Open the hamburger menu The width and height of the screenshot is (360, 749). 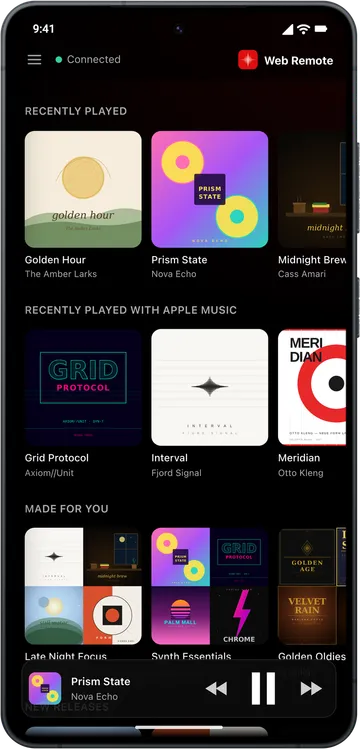[34, 60]
